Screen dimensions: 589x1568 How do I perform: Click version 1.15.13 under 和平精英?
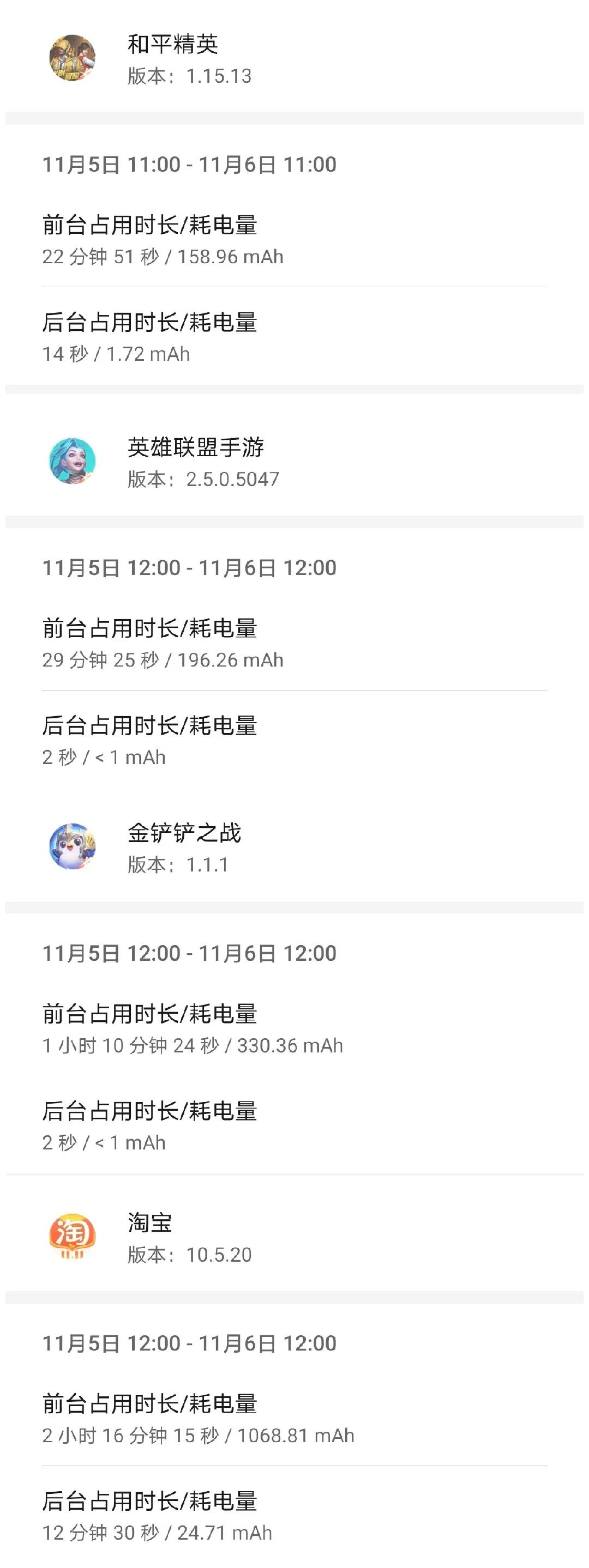pyautogui.click(x=189, y=77)
